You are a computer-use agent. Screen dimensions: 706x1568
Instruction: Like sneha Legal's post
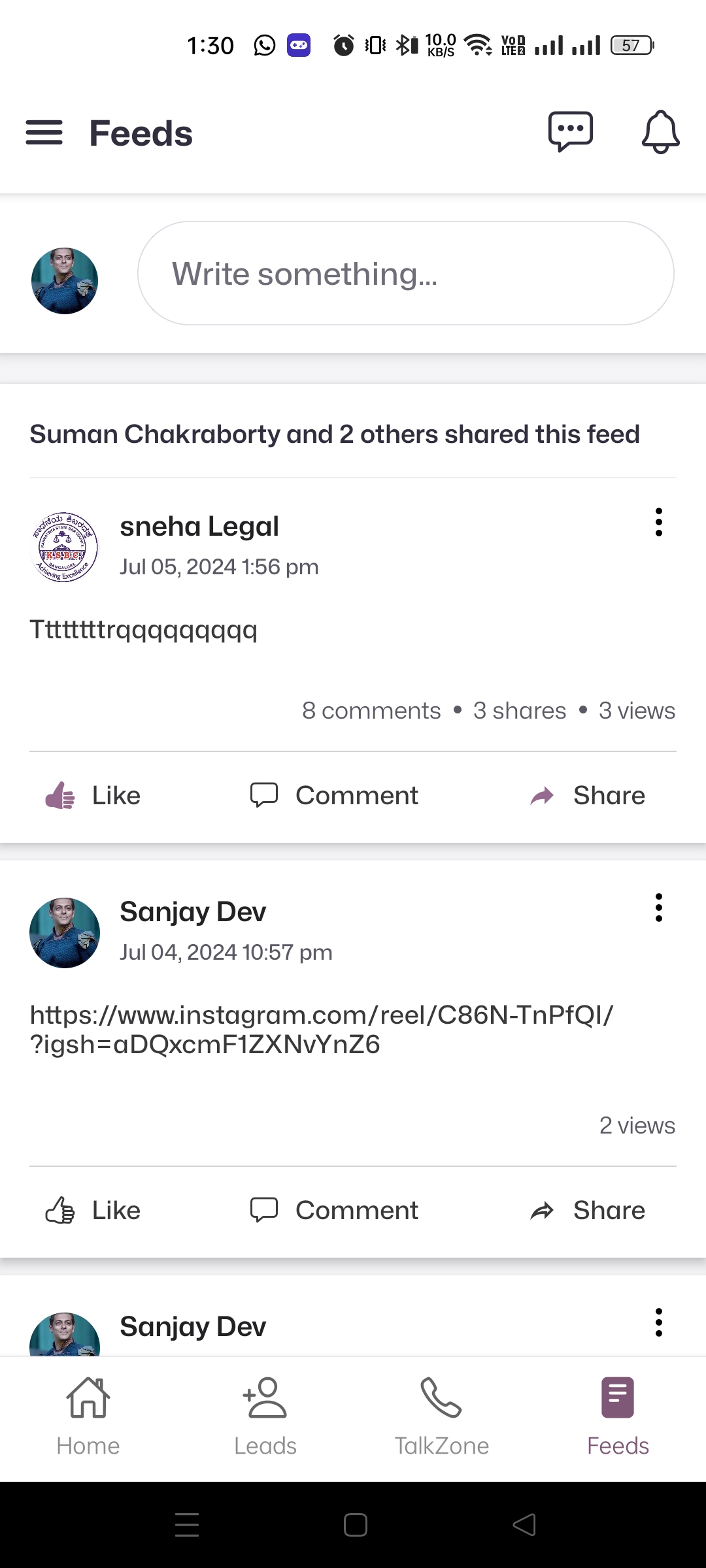[x=93, y=796]
